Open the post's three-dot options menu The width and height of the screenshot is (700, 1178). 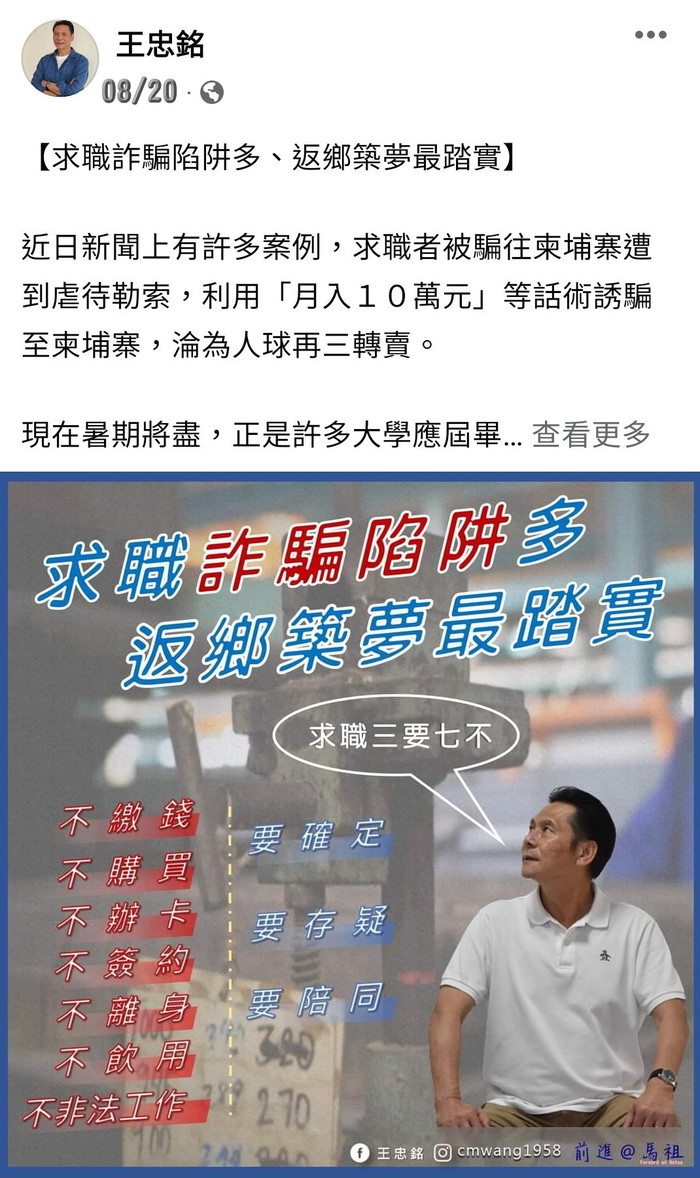(650, 35)
